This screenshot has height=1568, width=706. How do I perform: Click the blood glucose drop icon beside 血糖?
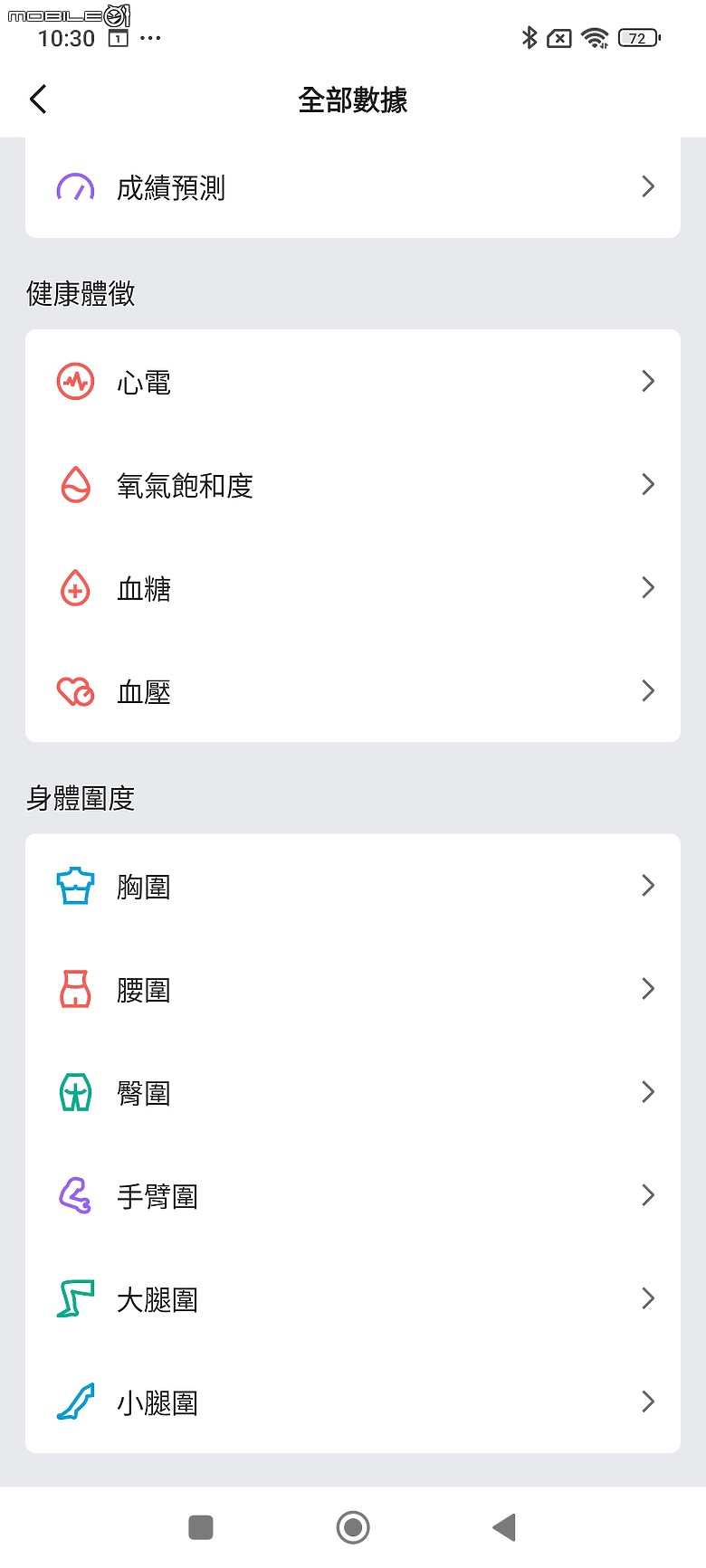(x=76, y=588)
